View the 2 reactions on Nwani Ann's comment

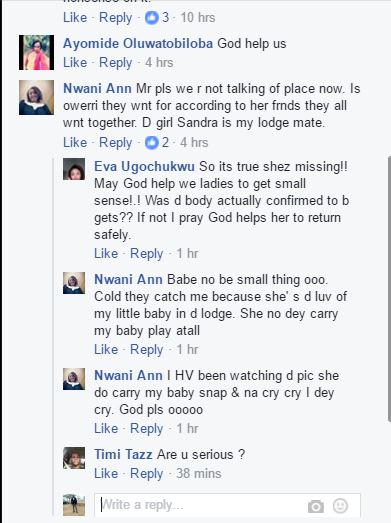[x=157, y=142]
